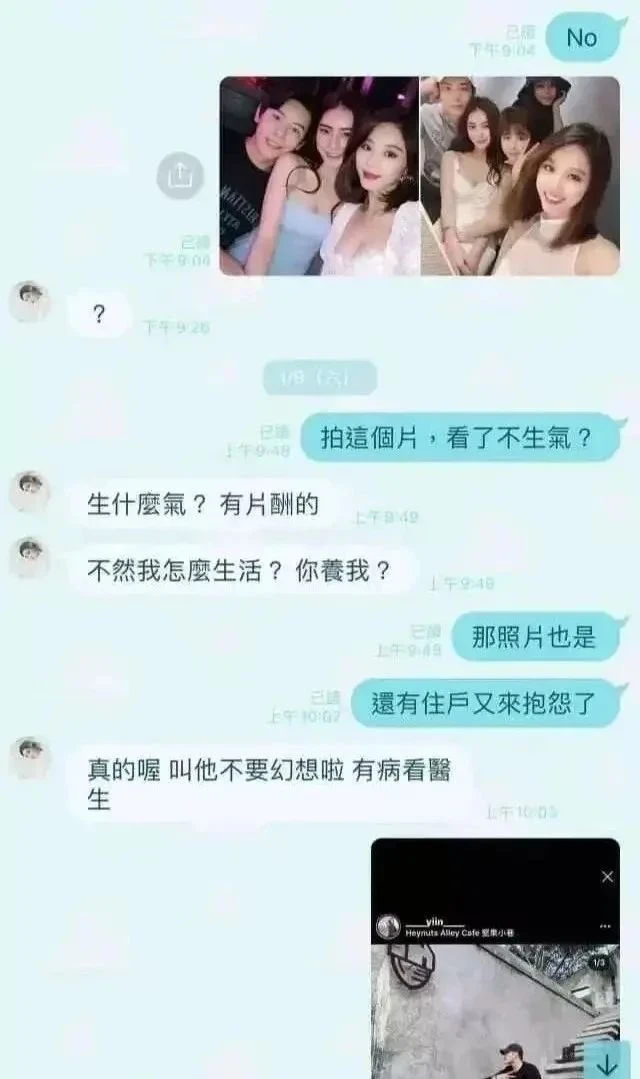Screen dimensions: 640x1079
Task: Tap the share icon beside the sent photos
Action: tap(180, 177)
